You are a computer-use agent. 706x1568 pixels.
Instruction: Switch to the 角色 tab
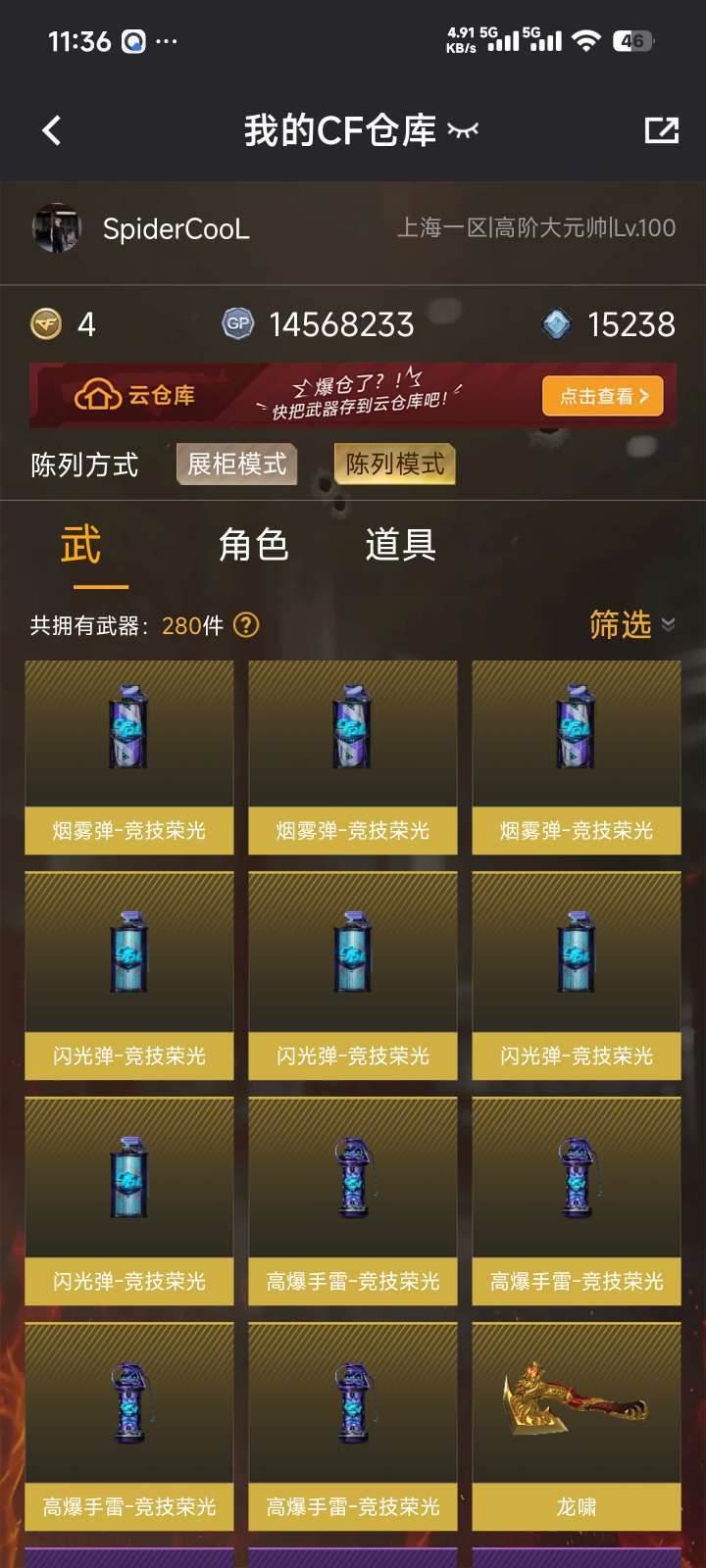pyautogui.click(x=256, y=545)
